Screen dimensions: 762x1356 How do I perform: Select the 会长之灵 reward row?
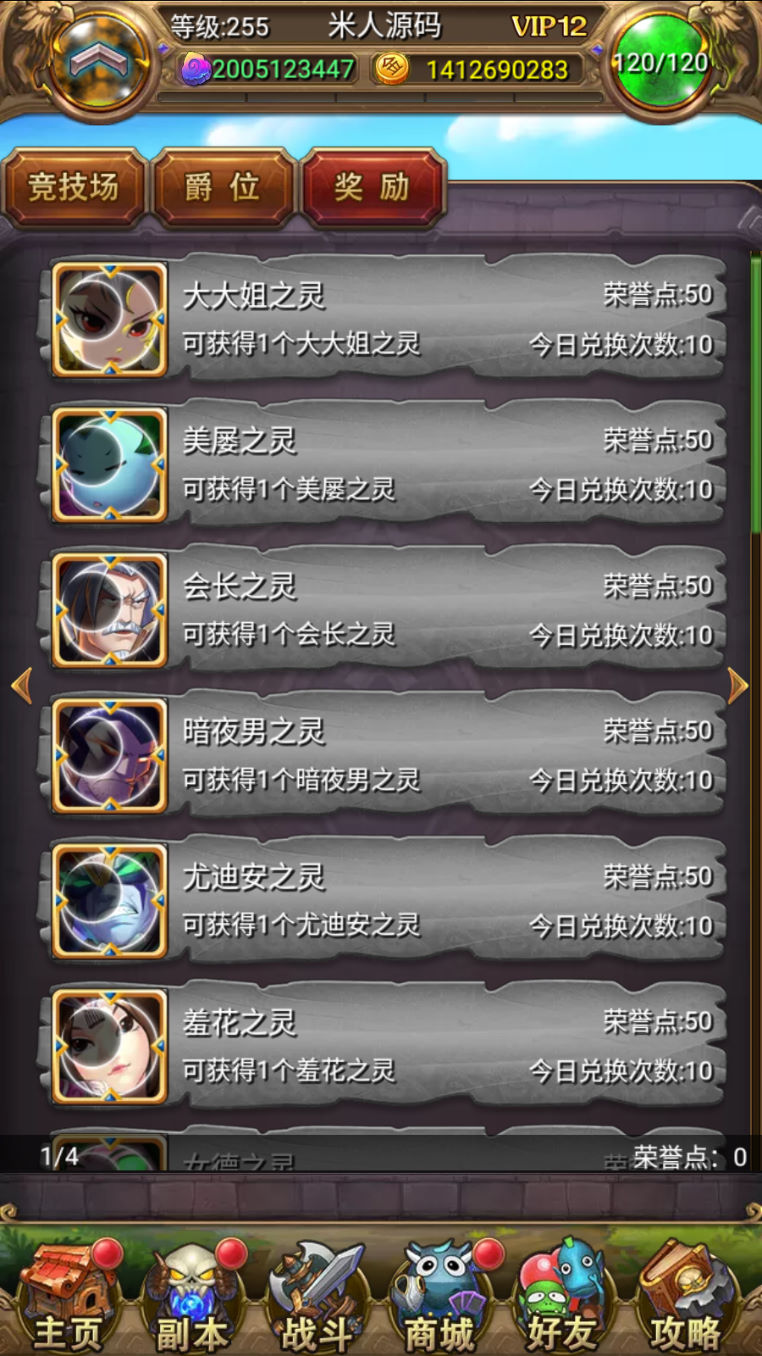pyautogui.click(x=386, y=610)
